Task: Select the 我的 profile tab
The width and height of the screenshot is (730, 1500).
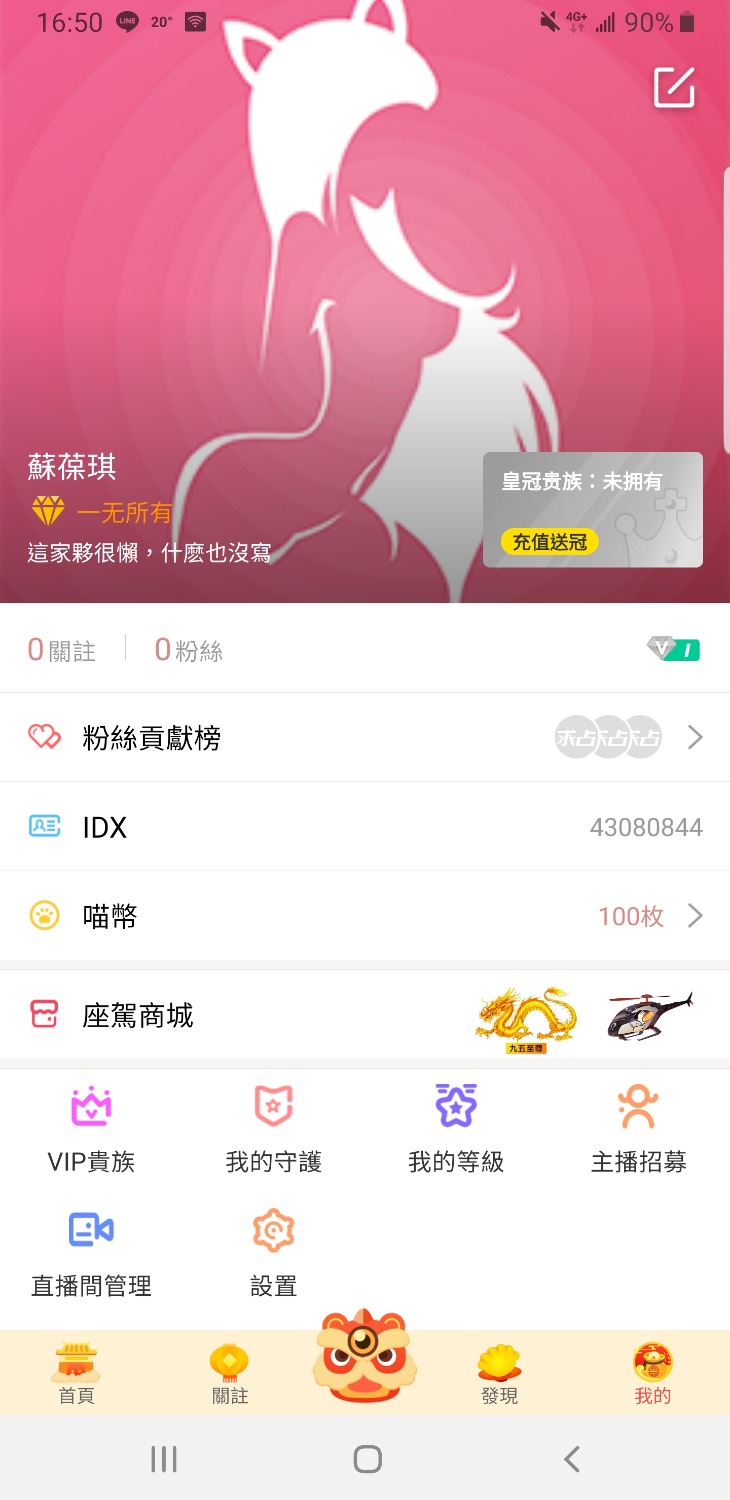Action: click(x=652, y=1373)
